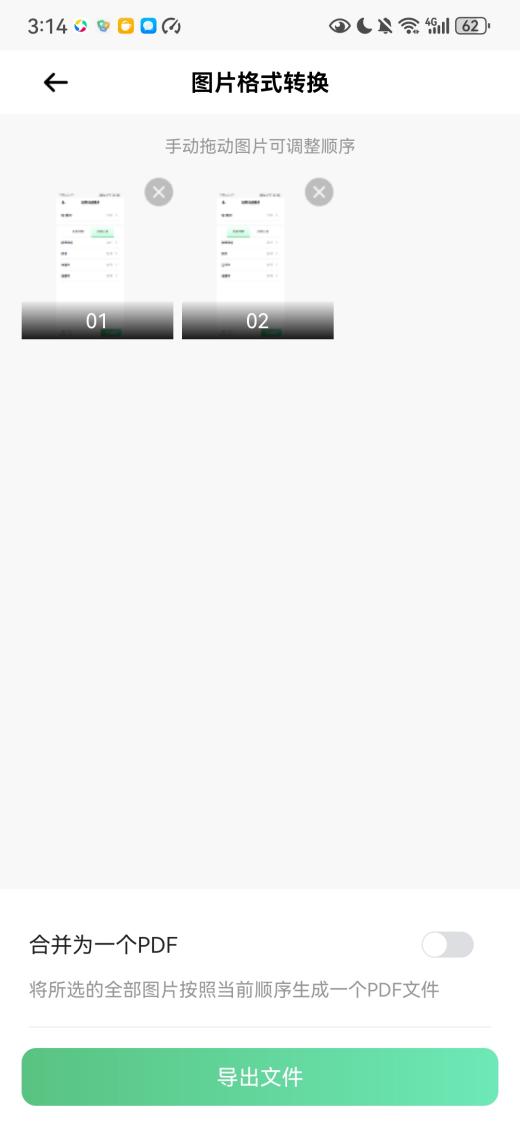Screen dimensions: 520x1126
Task: Tap the 导出文件 button
Action: pos(260,1076)
